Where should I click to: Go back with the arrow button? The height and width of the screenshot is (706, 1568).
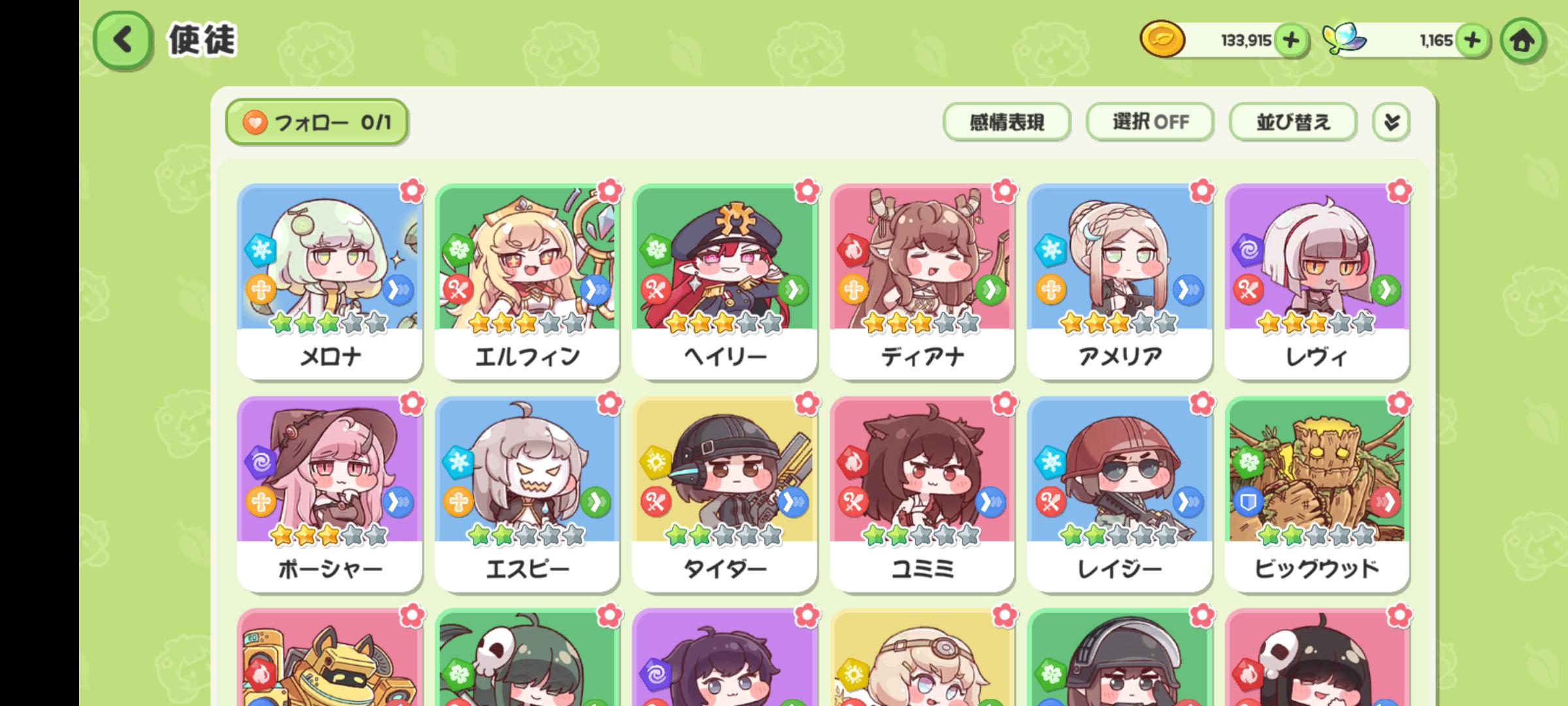[123, 41]
